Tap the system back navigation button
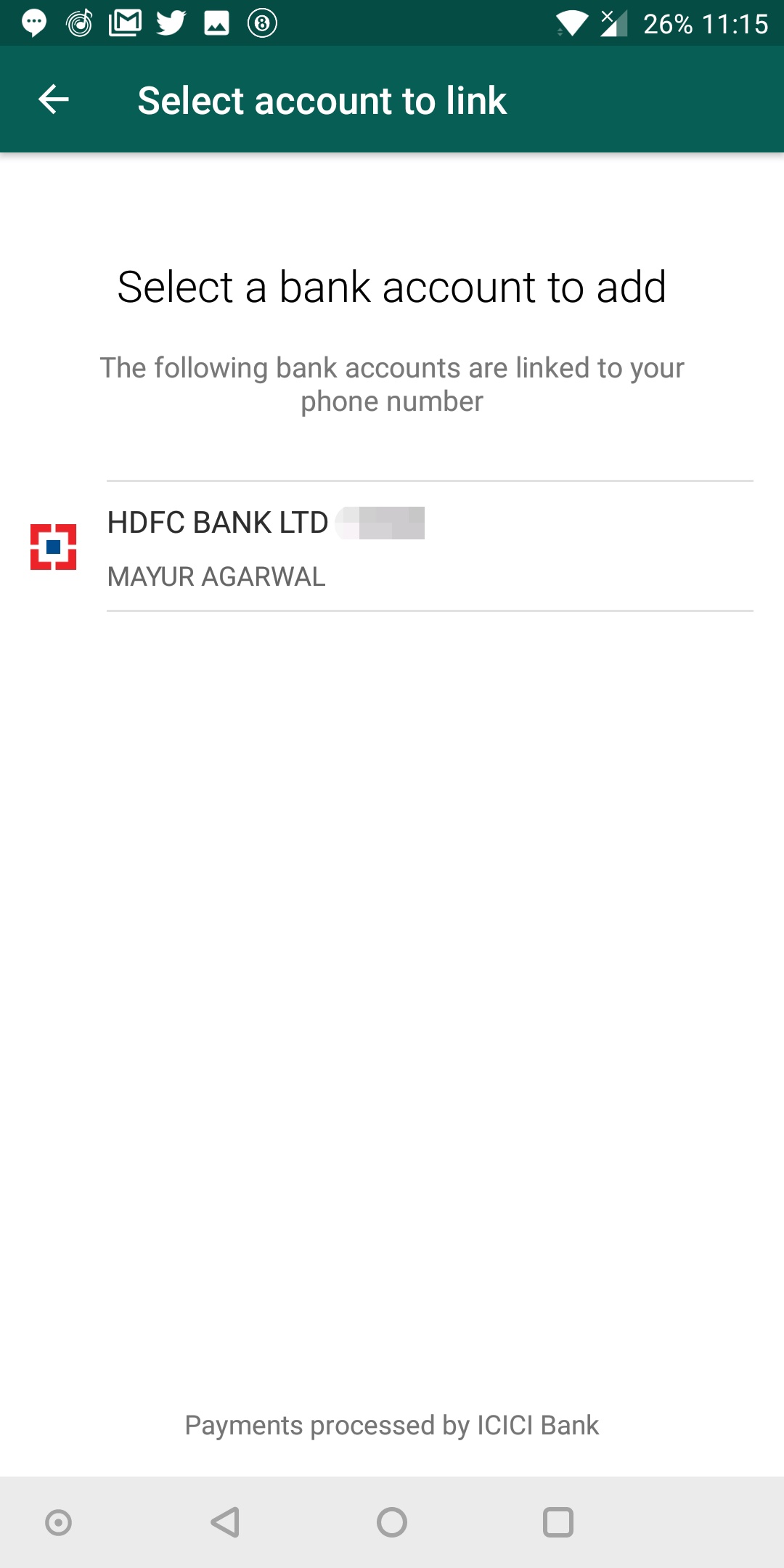The height and width of the screenshot is (1568, 784). point(225,1522)
